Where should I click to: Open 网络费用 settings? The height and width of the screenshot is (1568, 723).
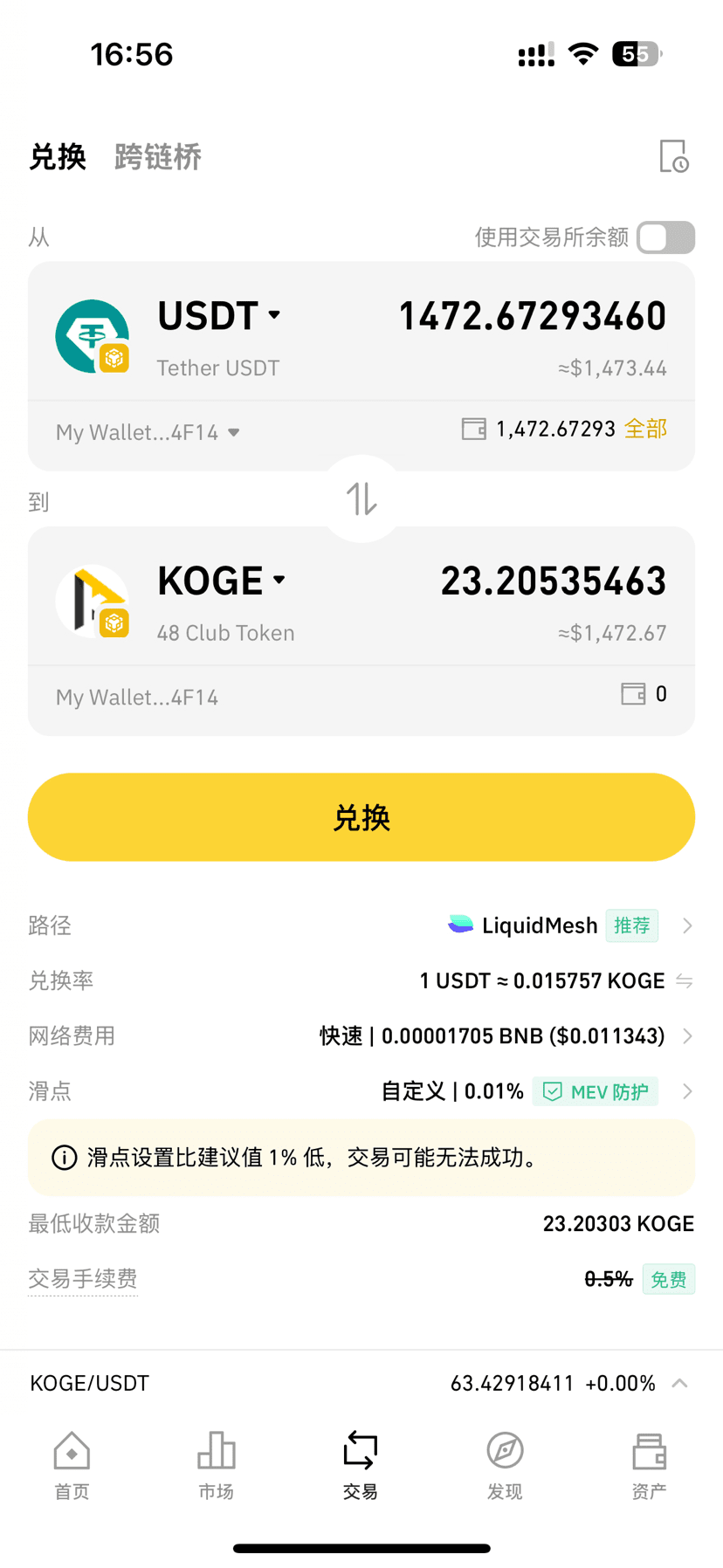click(x=361, y=1036)
